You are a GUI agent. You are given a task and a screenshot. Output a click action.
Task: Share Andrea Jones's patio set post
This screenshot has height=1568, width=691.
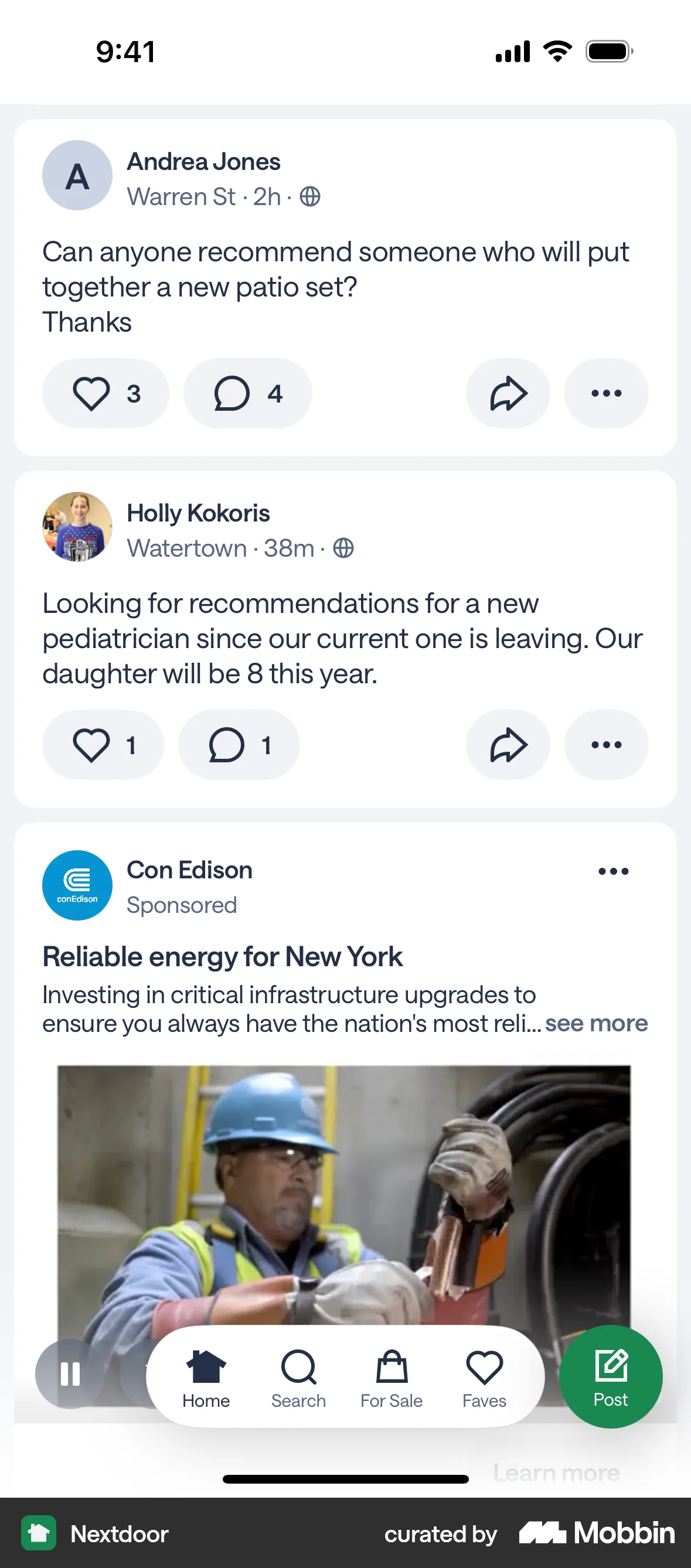[508, 393]
